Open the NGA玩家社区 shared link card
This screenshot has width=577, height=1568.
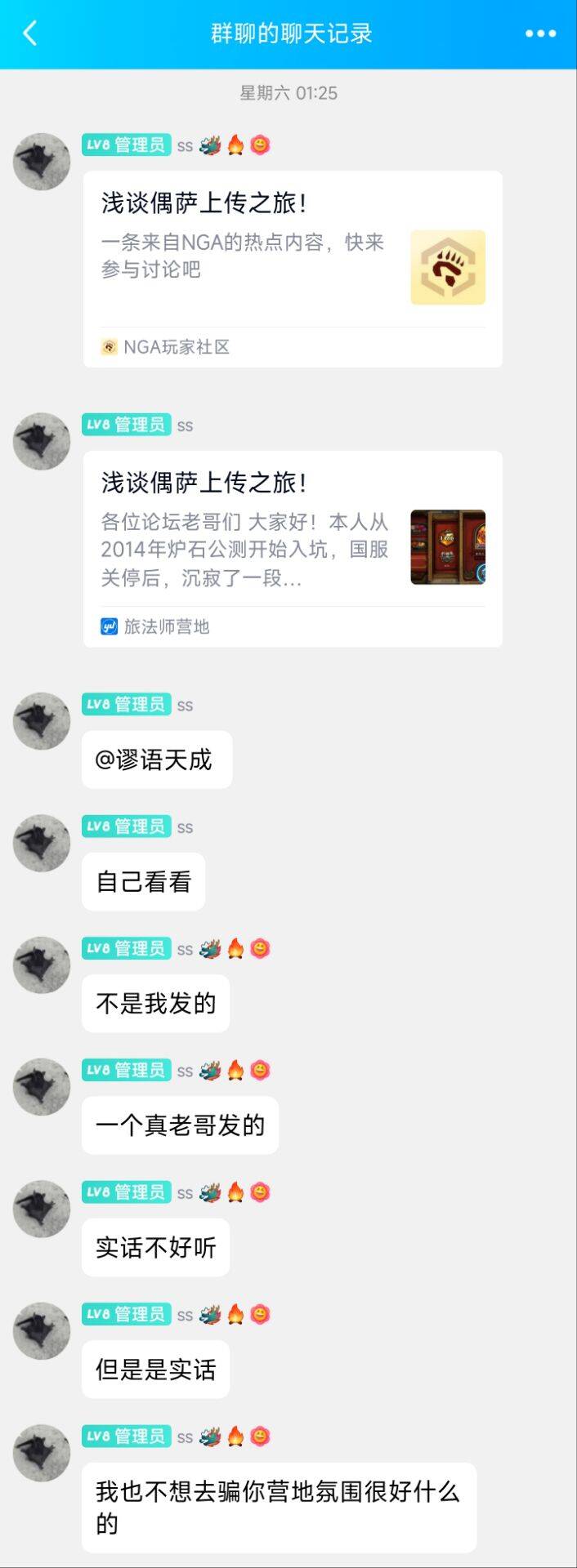pyautogui.click(x=292, y=269)
